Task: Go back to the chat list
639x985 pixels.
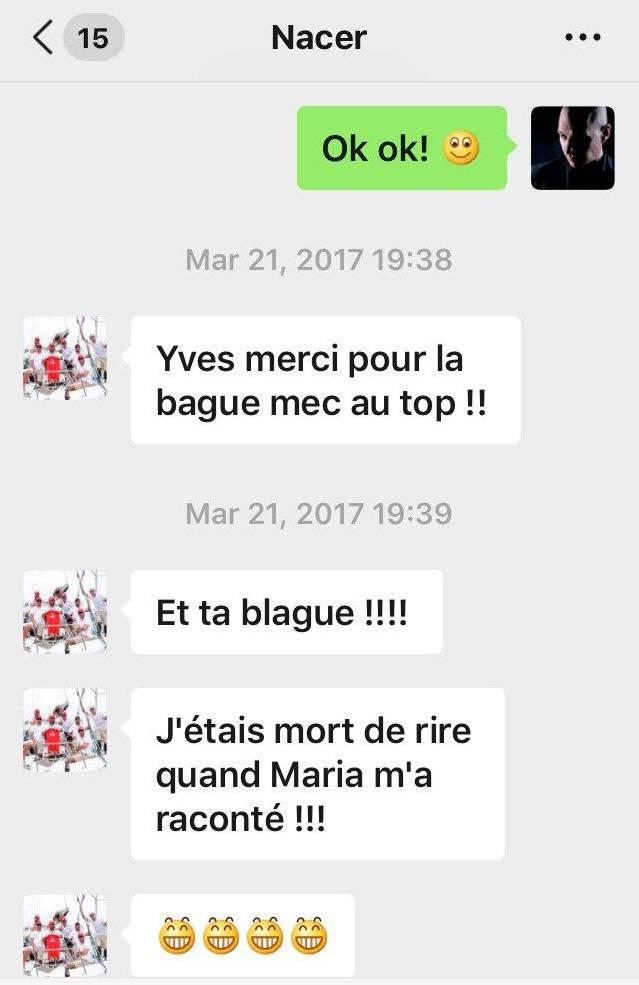Action: point(43,39)
